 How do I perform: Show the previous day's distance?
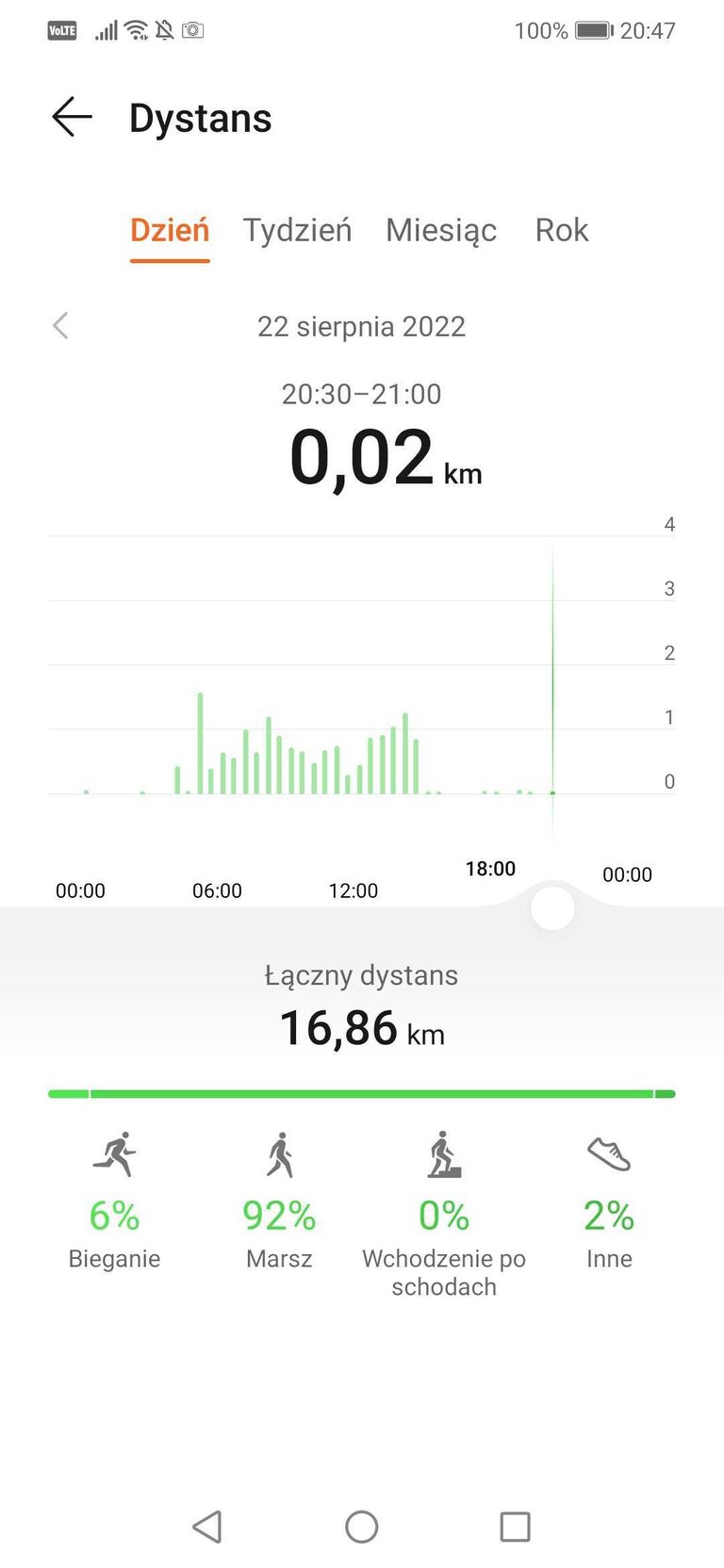click(x=61, y=326)
